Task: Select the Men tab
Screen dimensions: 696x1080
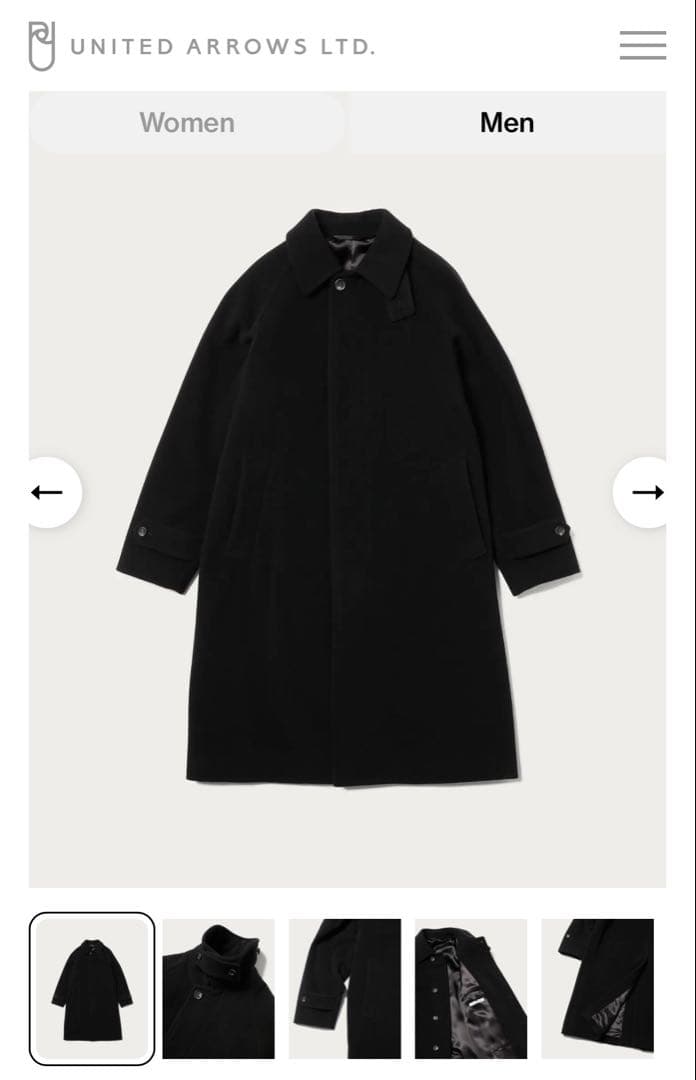Action: pyautogui.click(x=506, y=122)
